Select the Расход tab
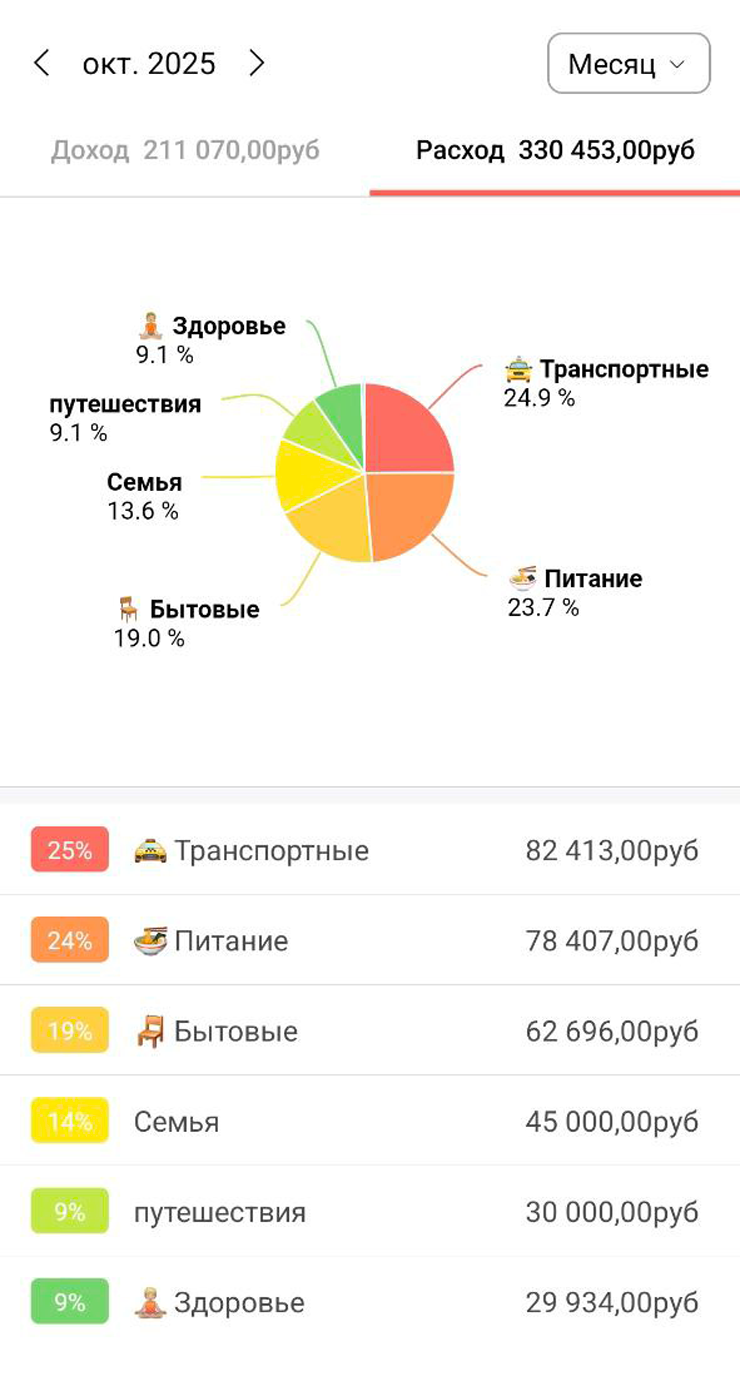Viewport: 740px width, 1391px height. click(x=555, y=151)
